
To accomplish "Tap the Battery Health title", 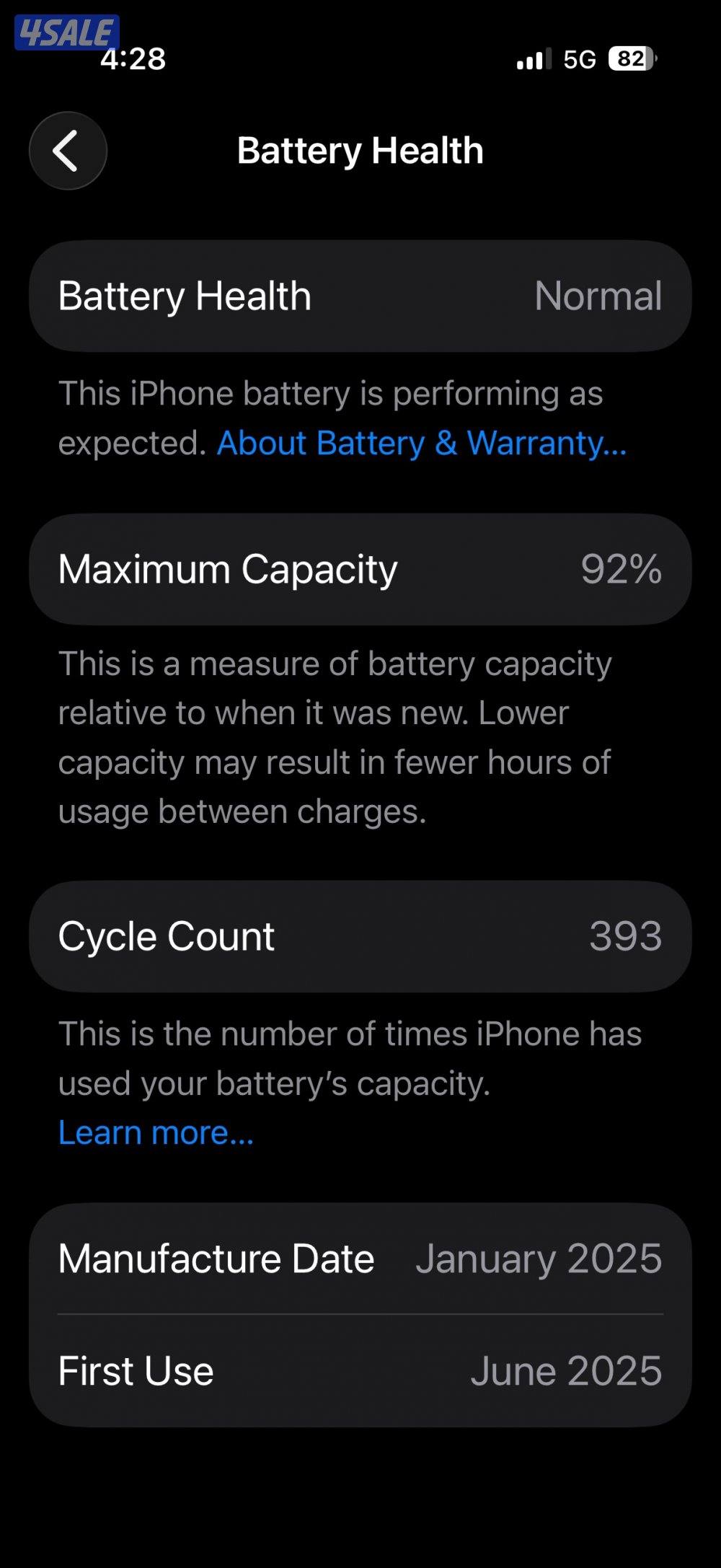I will [x=360, y=151].
